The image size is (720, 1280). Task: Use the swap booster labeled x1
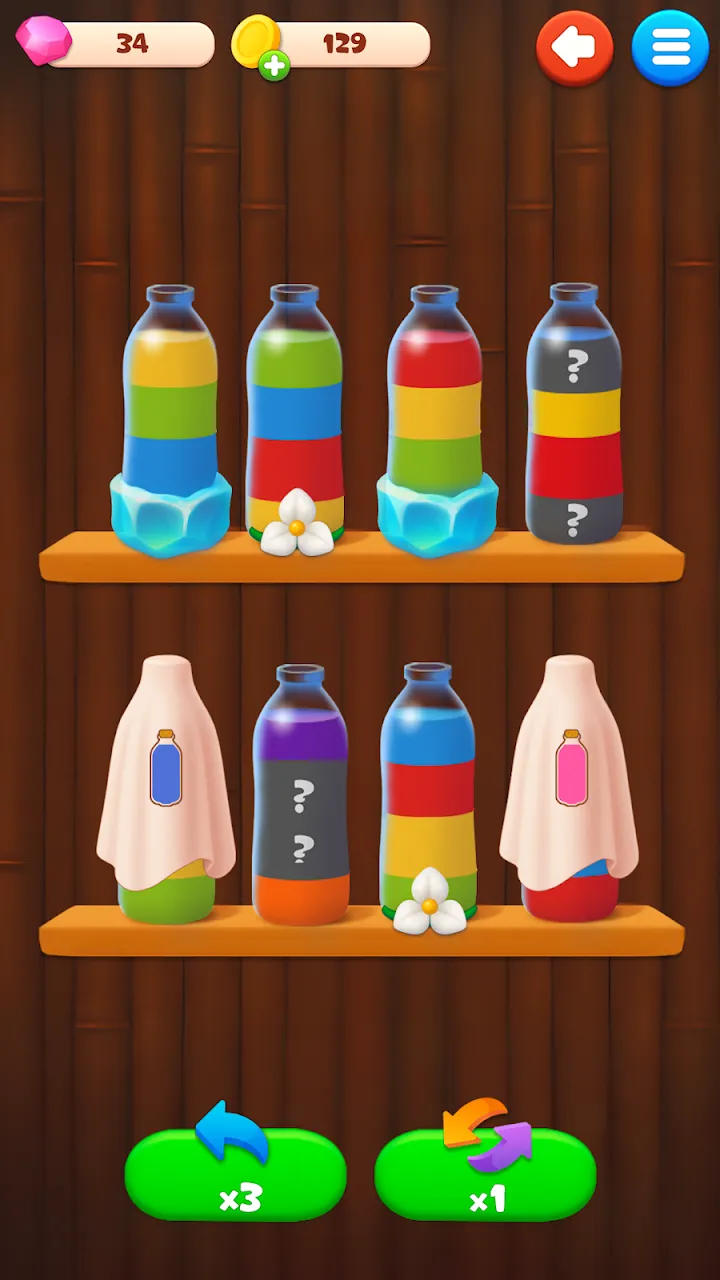coord(485,1174)
